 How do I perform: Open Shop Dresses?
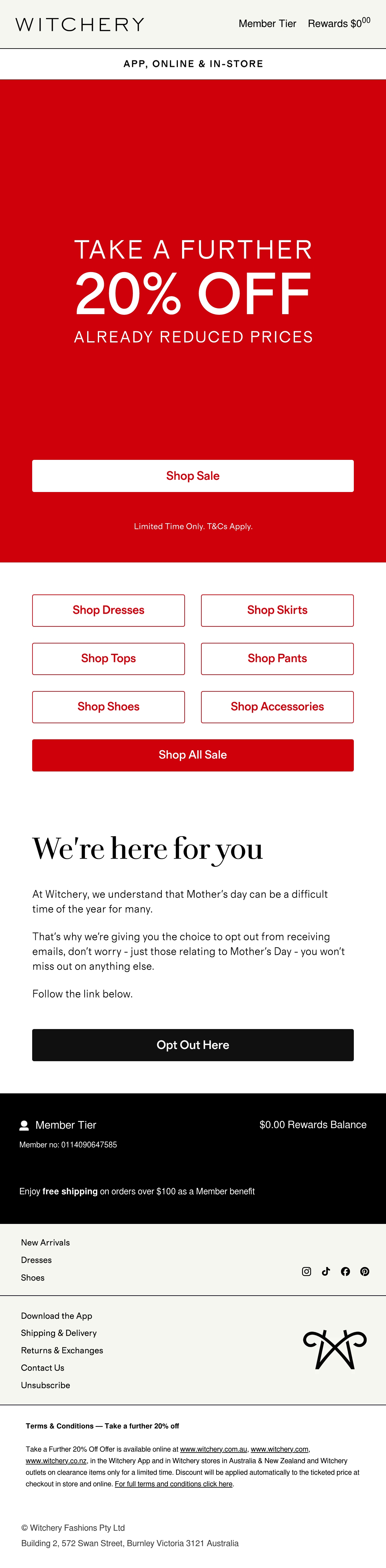pos(108,611)
